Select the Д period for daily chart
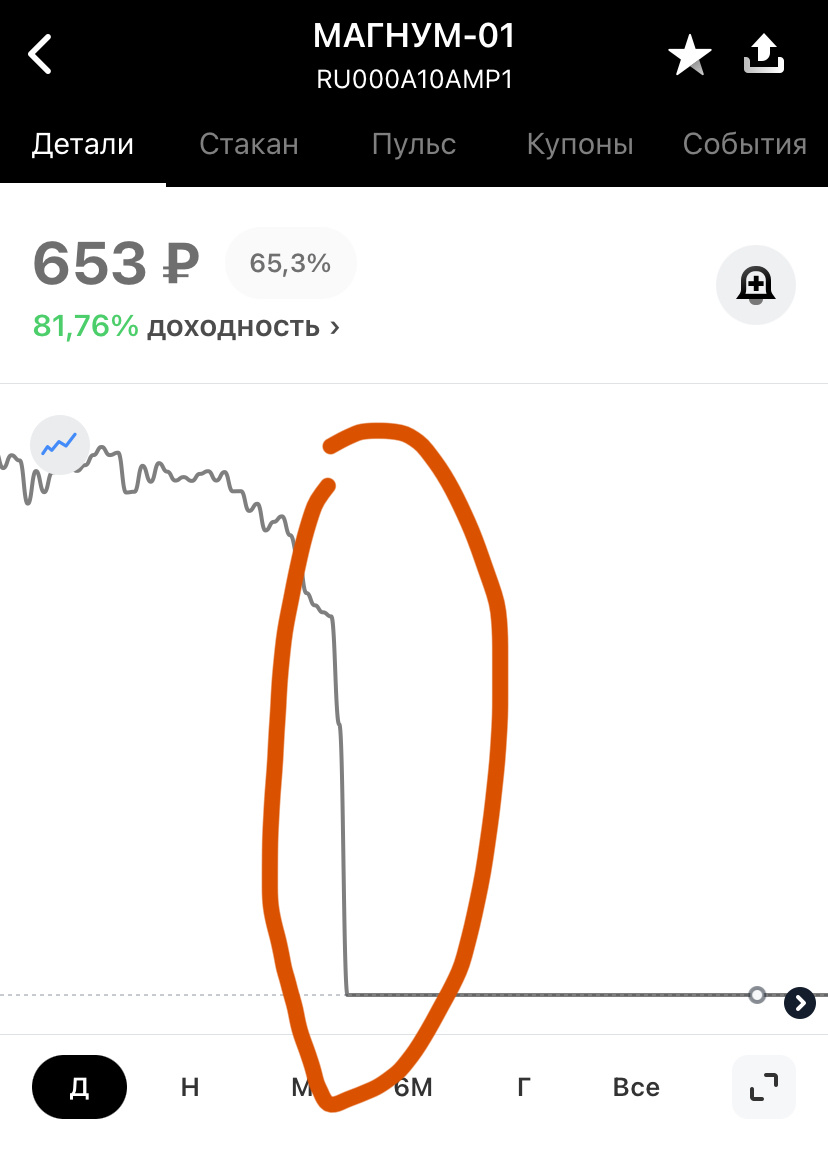The width and height of the screenshot is (828, 1149). [x=79, y=1087]
